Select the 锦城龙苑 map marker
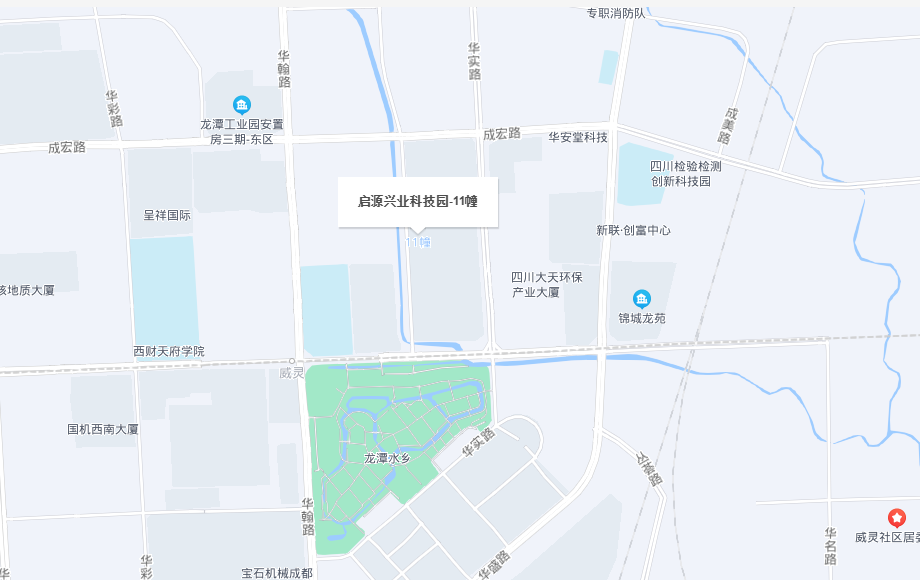Image resolution: width=920 pixels, height=580 pixels. pos(642,298)
